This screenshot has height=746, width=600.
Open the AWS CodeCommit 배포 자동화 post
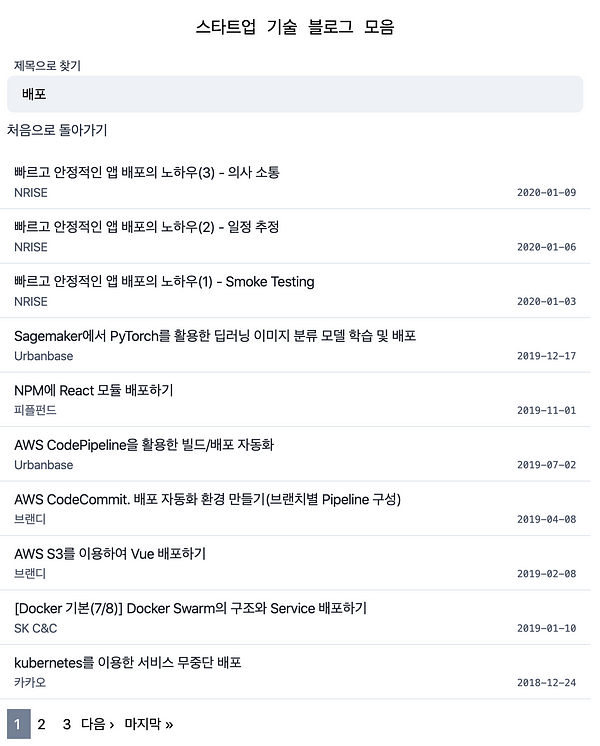pos(207,499)
